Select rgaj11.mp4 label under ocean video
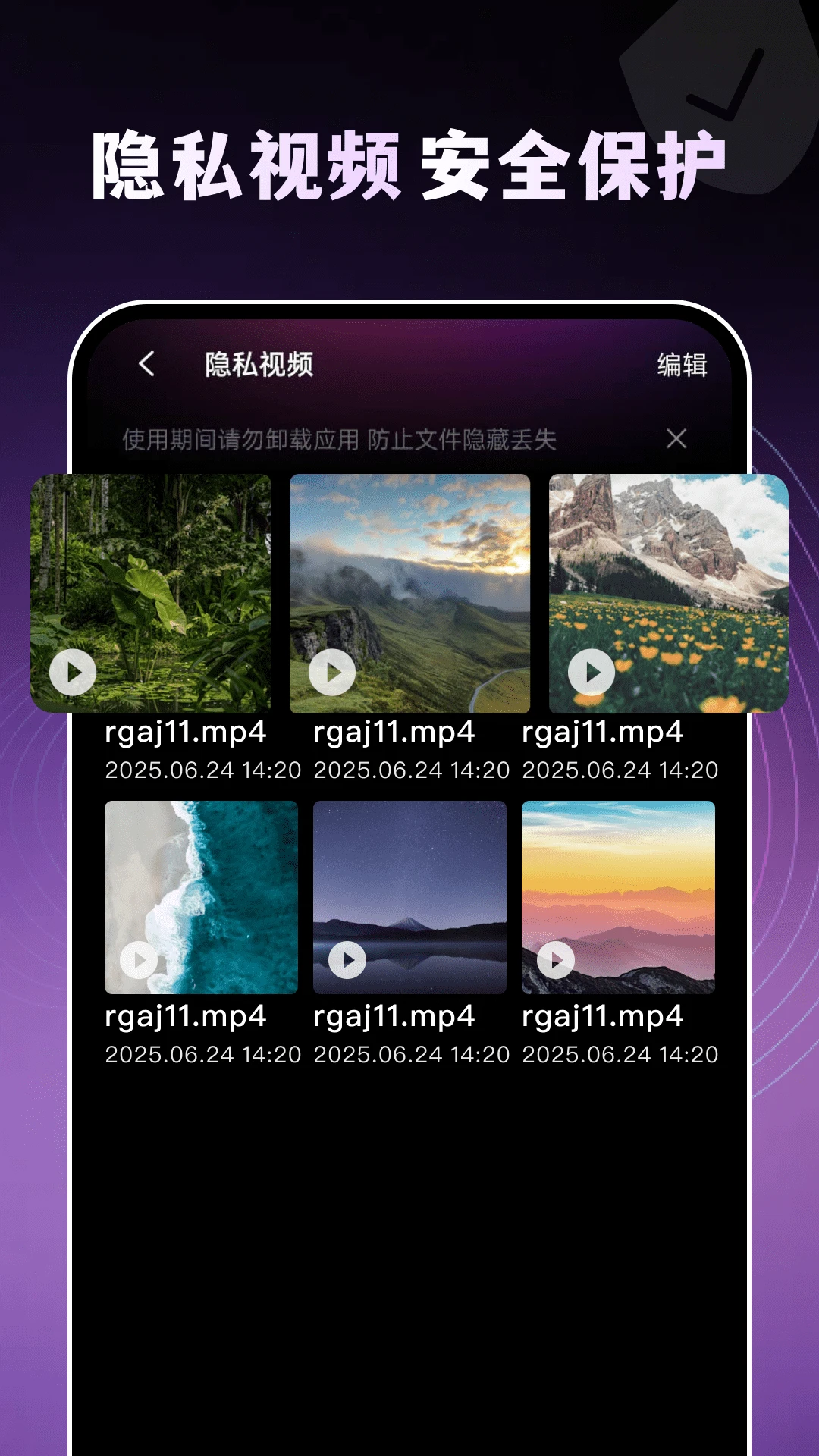 pyautogui.click(x=186, y=1015)
